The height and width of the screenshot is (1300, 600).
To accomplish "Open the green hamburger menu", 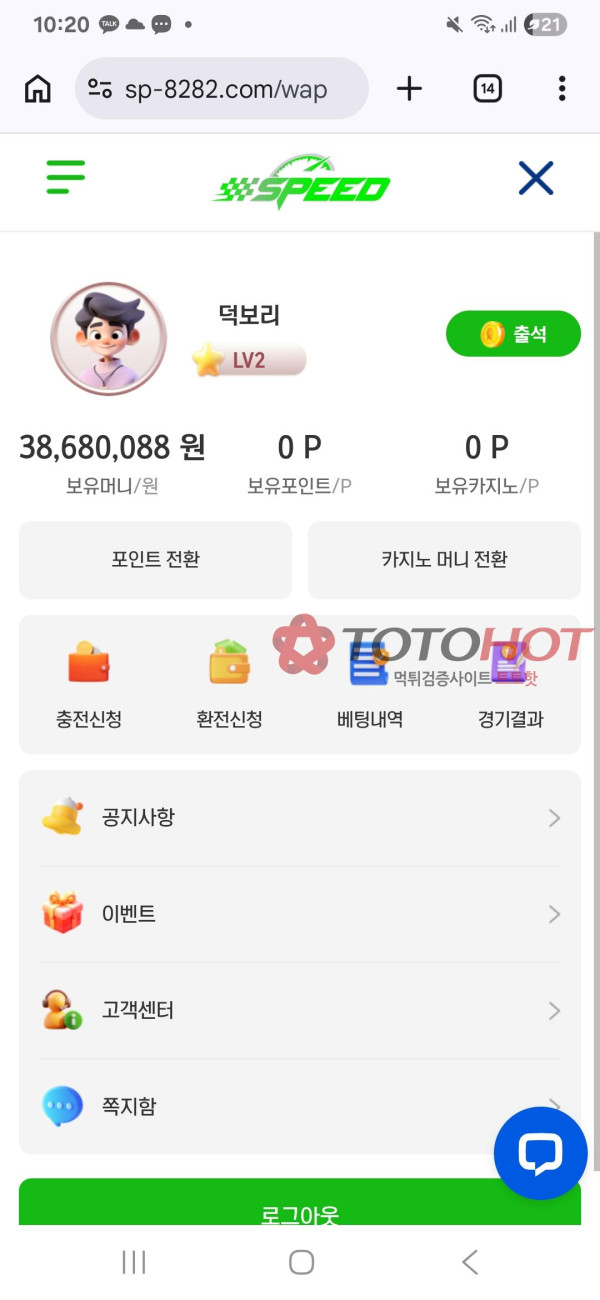I will [x=66, y=178].
